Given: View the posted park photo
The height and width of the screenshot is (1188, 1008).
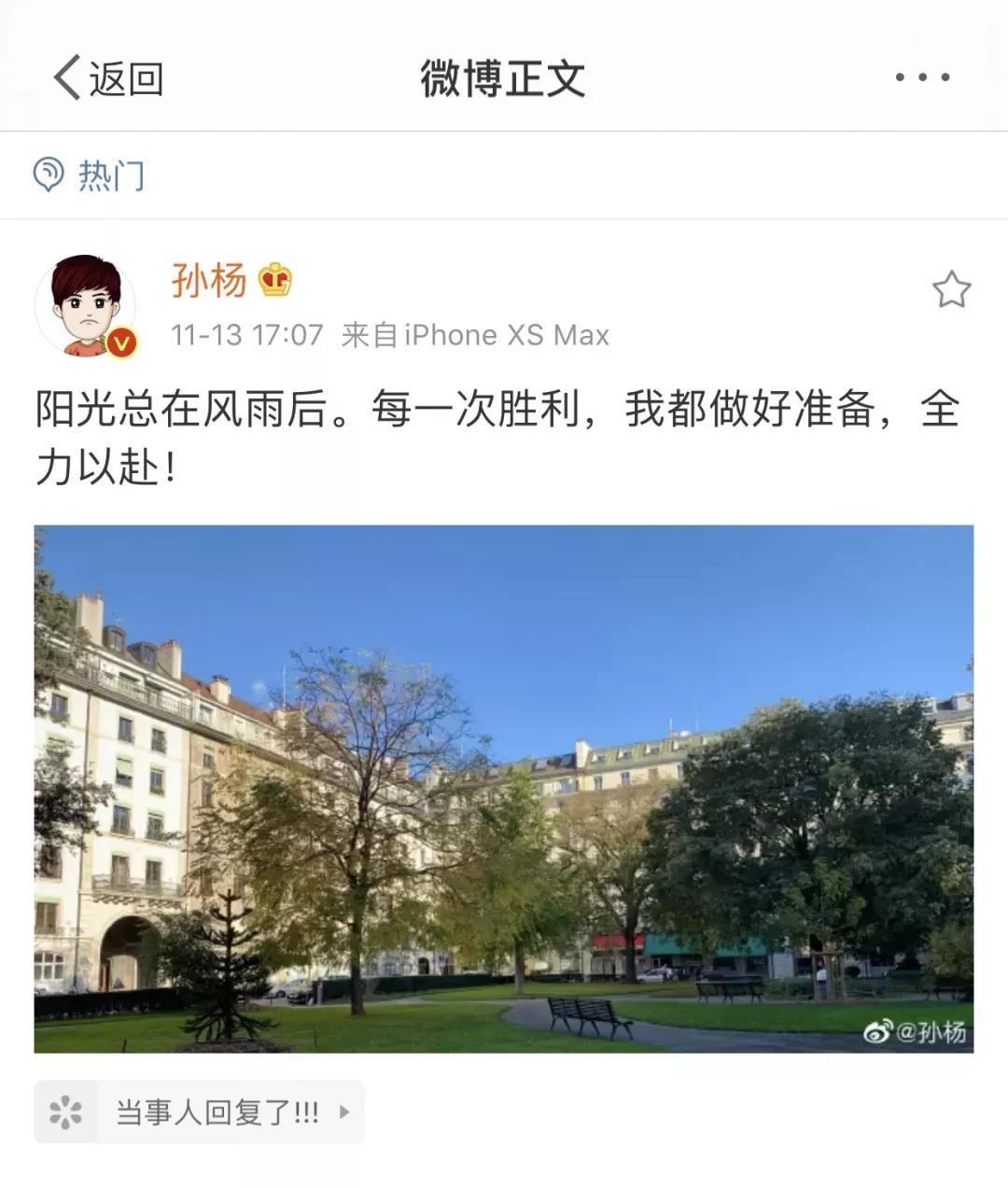Looking at the screenshot, I should pos(504,789).
